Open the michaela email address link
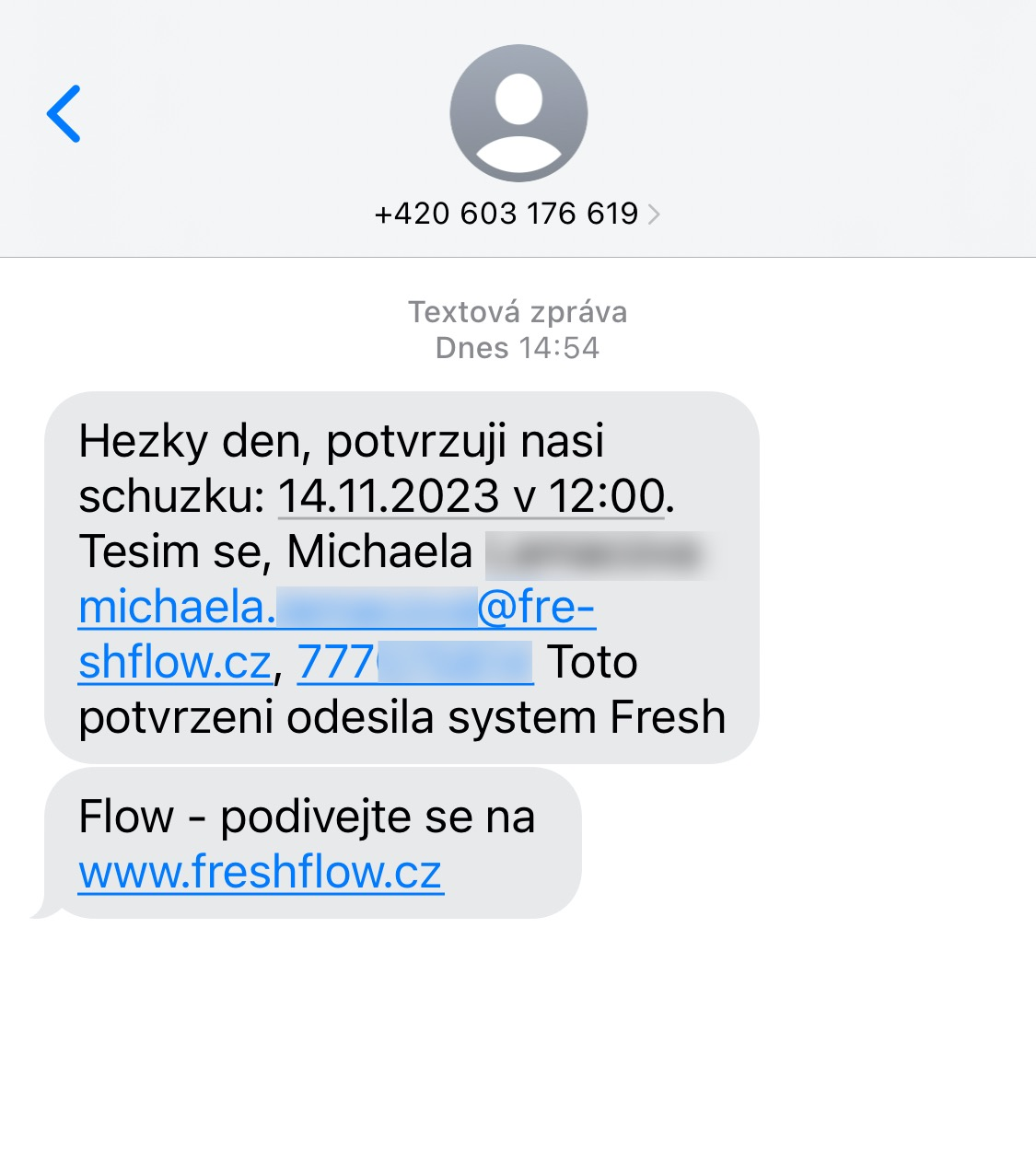1036x1160 pixels. [x=337, y=609]
